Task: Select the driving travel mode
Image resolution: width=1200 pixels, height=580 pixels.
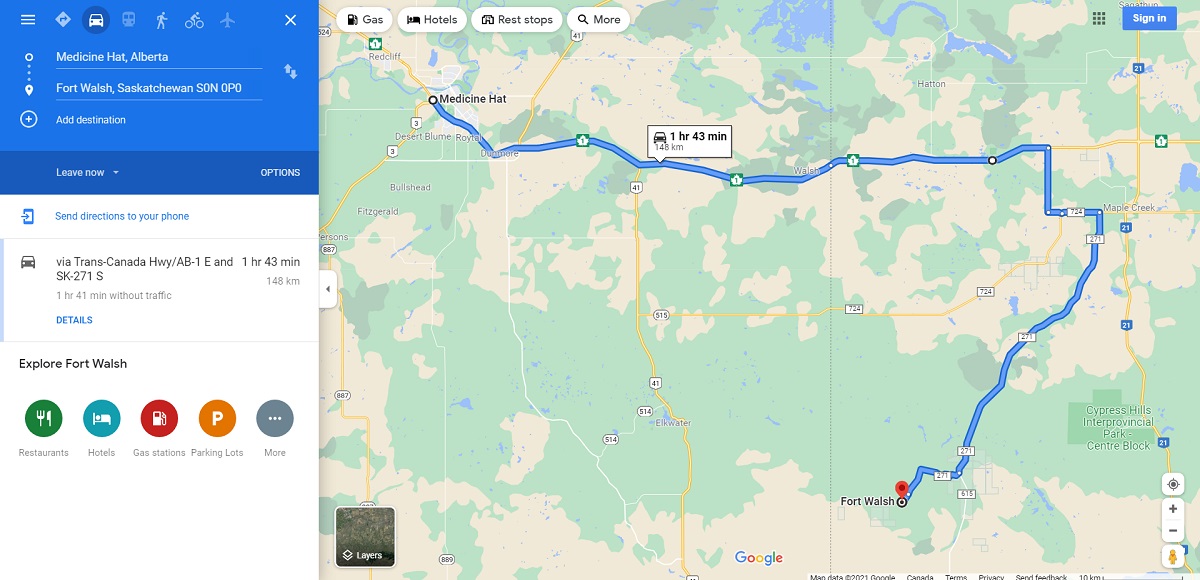Action: (x=96, y=20)
